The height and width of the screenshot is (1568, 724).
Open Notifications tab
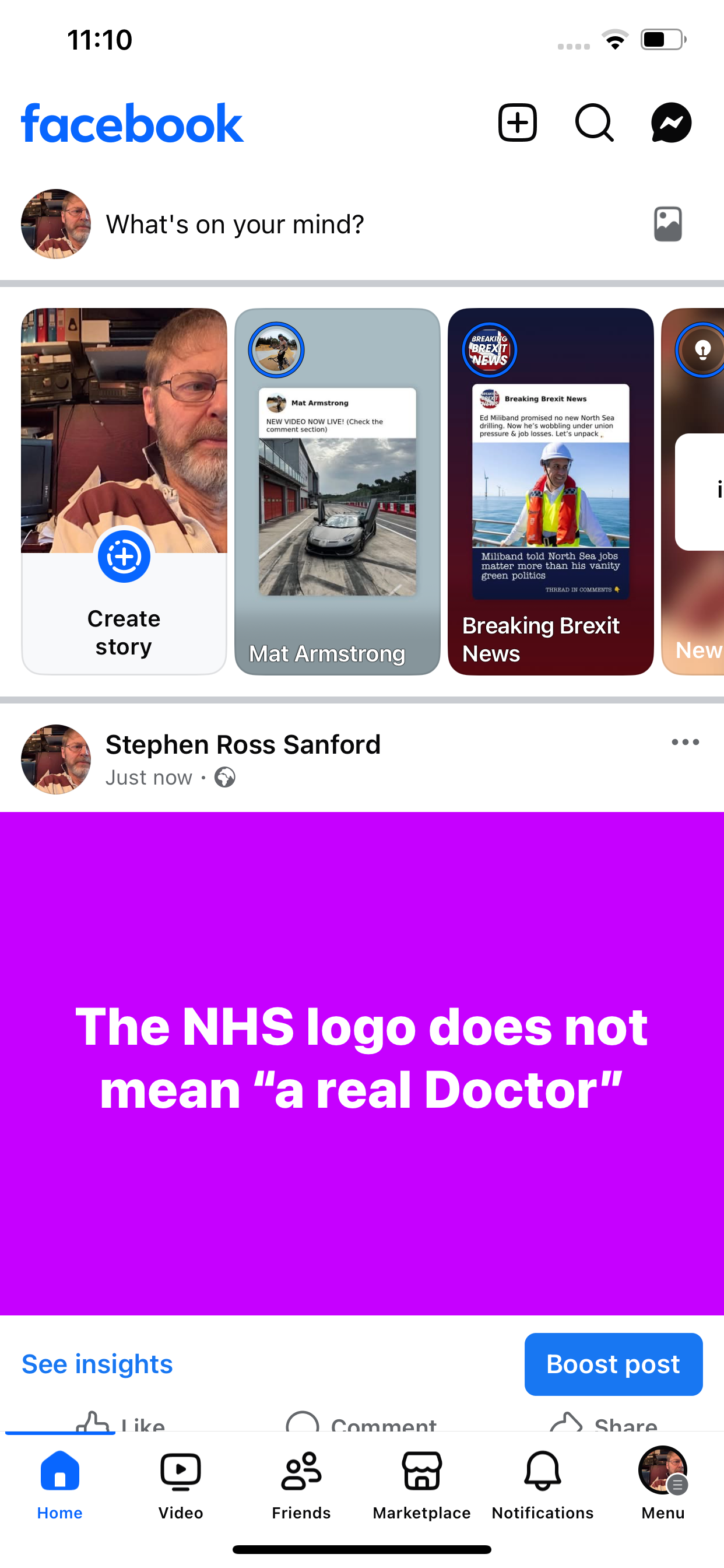[542, 1484]
